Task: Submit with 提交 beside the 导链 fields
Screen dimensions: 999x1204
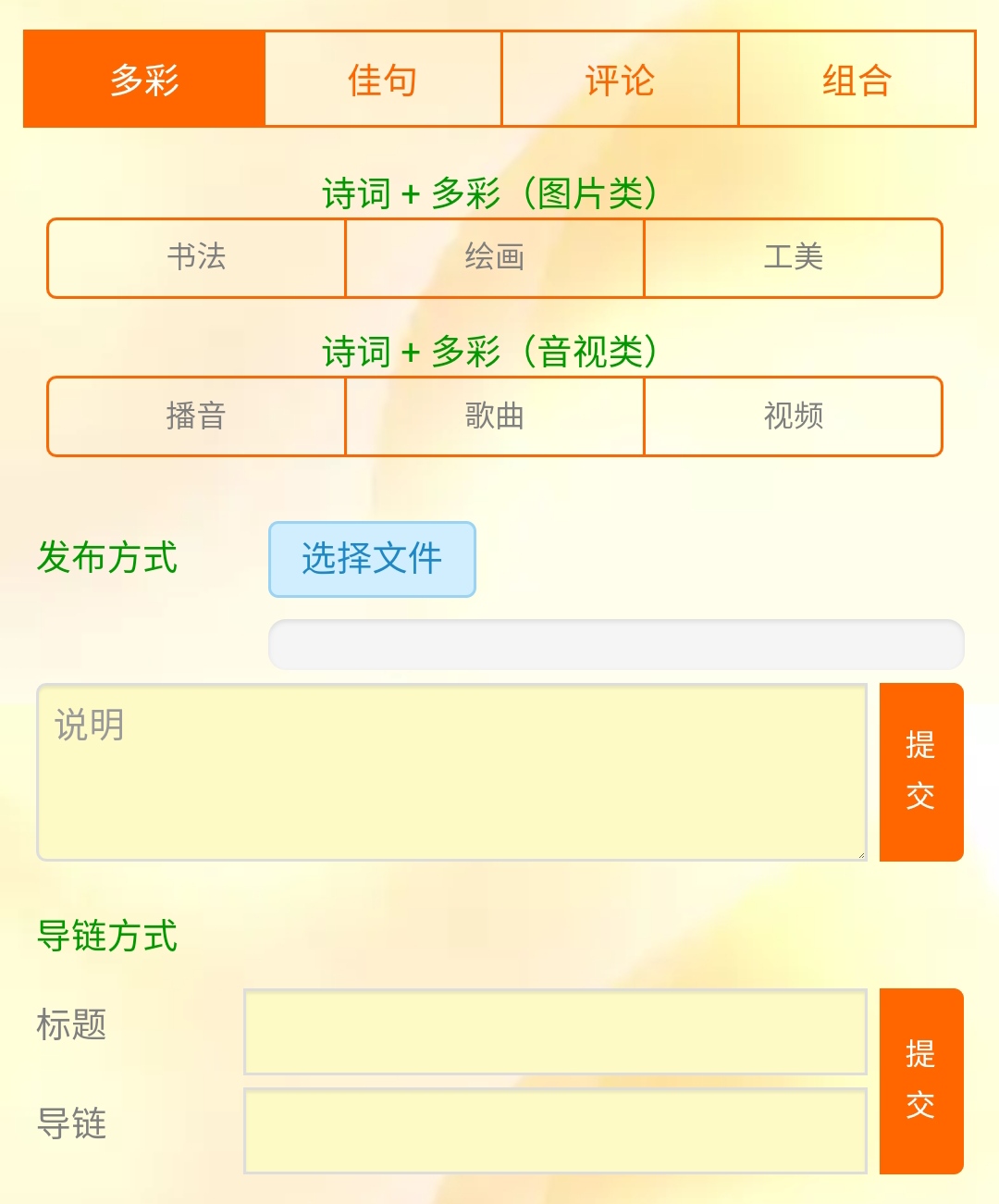Action: (920, 1080)
